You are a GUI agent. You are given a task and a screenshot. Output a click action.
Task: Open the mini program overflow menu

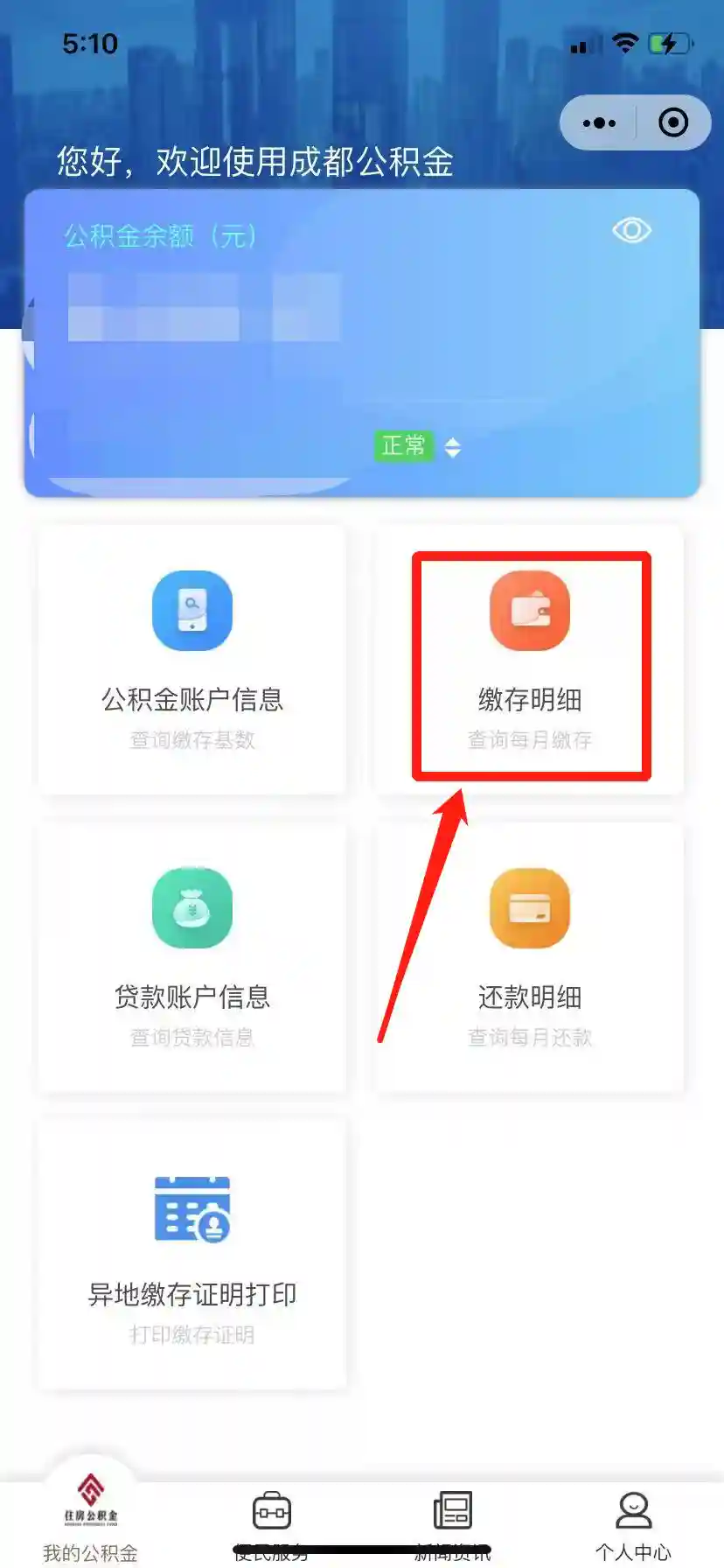pyautogui.click(x=599, y=123)
